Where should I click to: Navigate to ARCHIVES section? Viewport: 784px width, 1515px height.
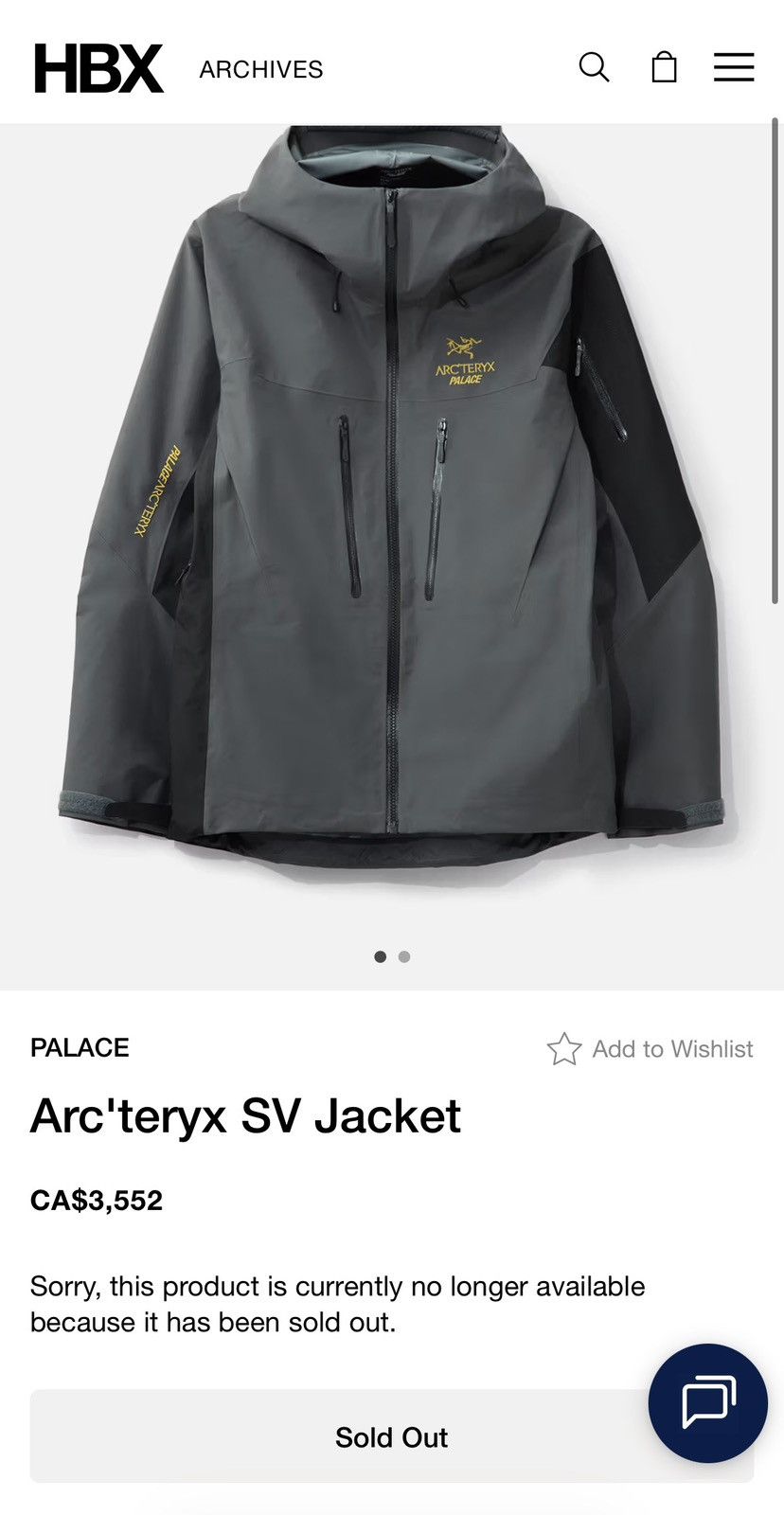[259, 68]
